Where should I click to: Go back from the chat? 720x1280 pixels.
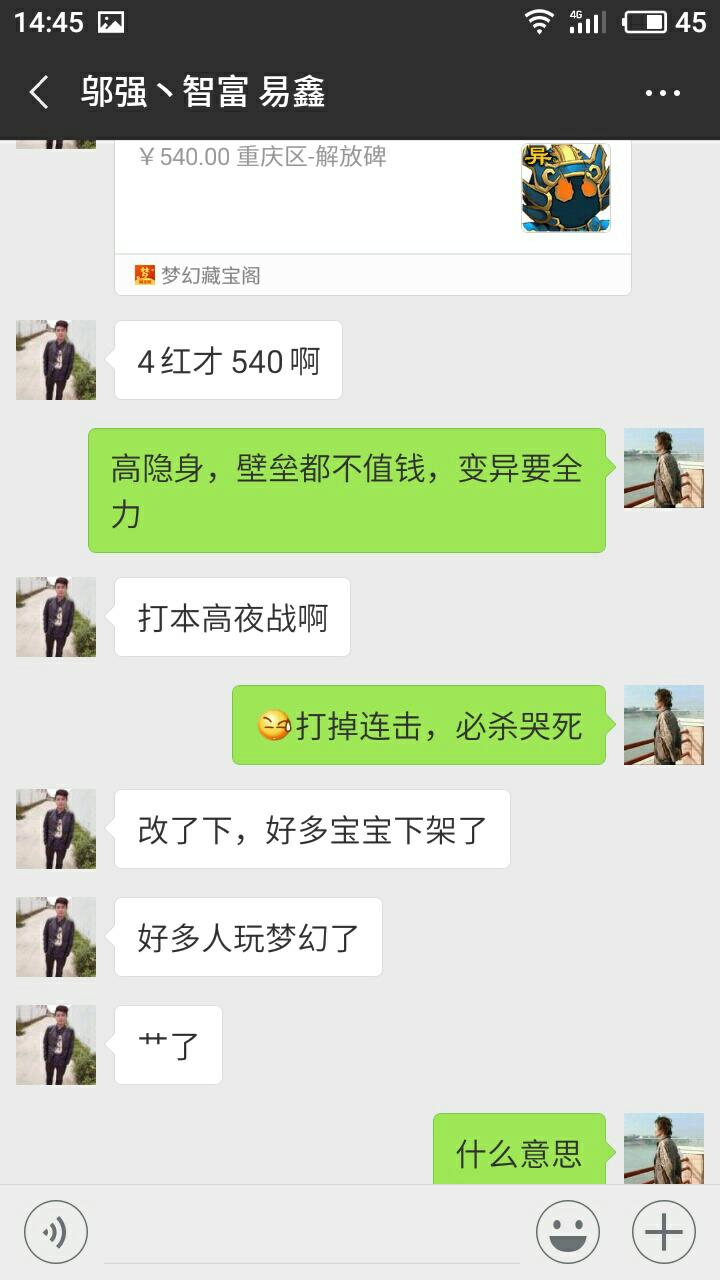[x=38, y=93]
